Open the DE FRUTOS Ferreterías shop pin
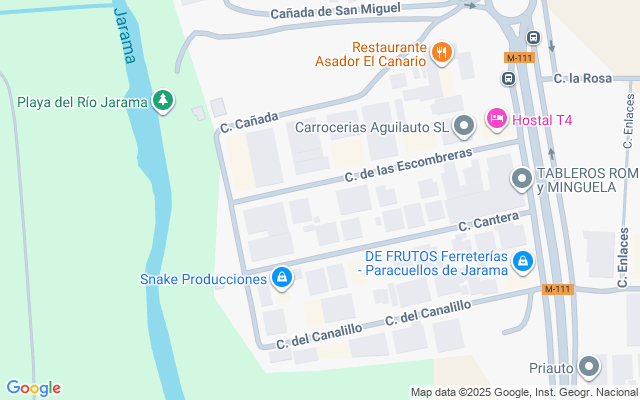The image size is (640, 400). point(521,262)
